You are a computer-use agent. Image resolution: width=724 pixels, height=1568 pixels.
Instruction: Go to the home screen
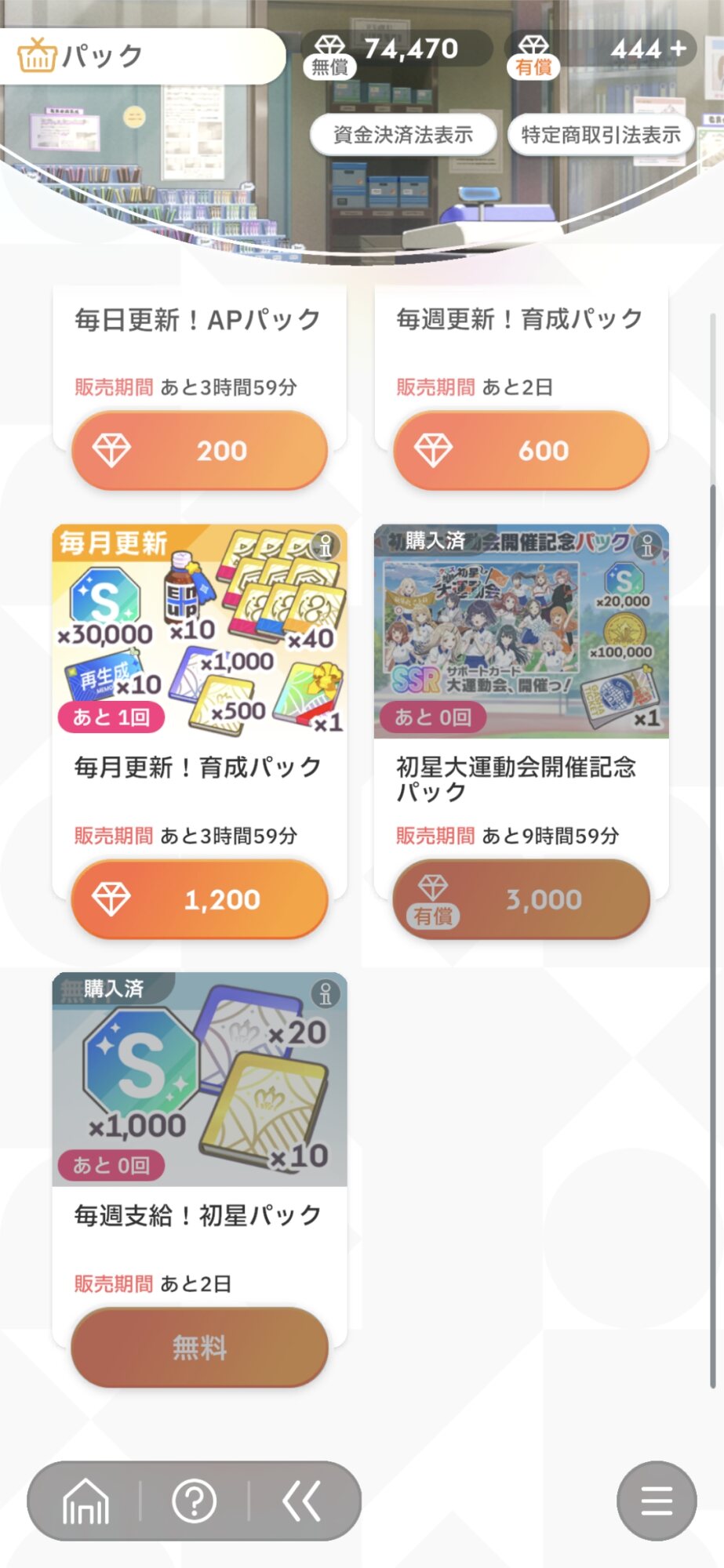point(85,1501)
